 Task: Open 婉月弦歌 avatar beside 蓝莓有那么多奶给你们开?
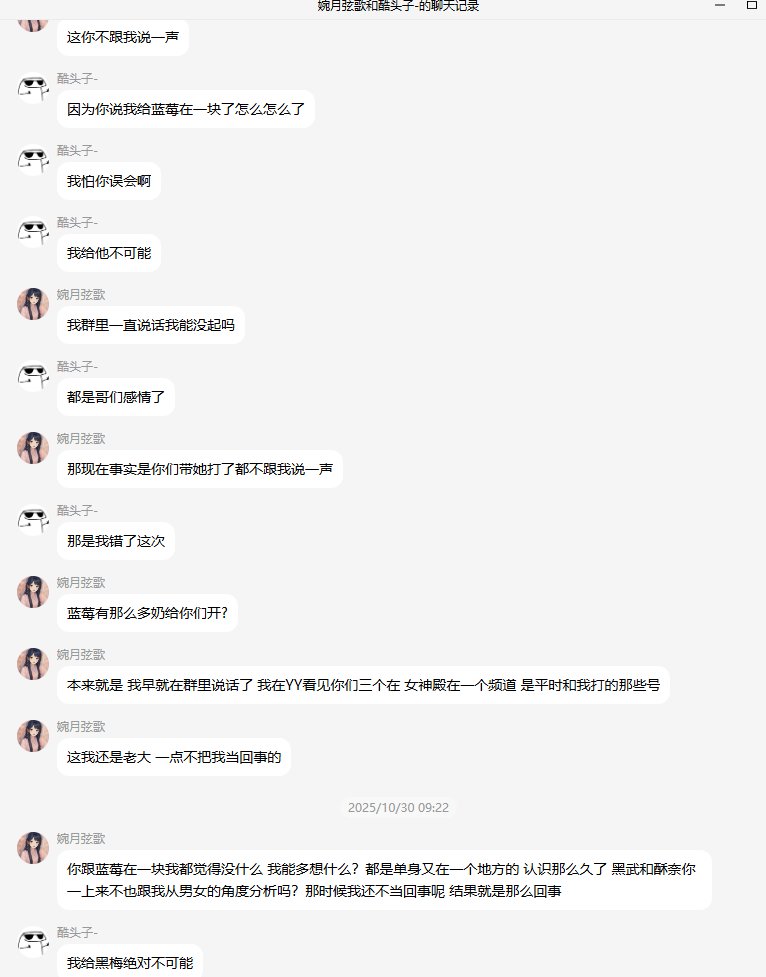[x=33, y=592]
